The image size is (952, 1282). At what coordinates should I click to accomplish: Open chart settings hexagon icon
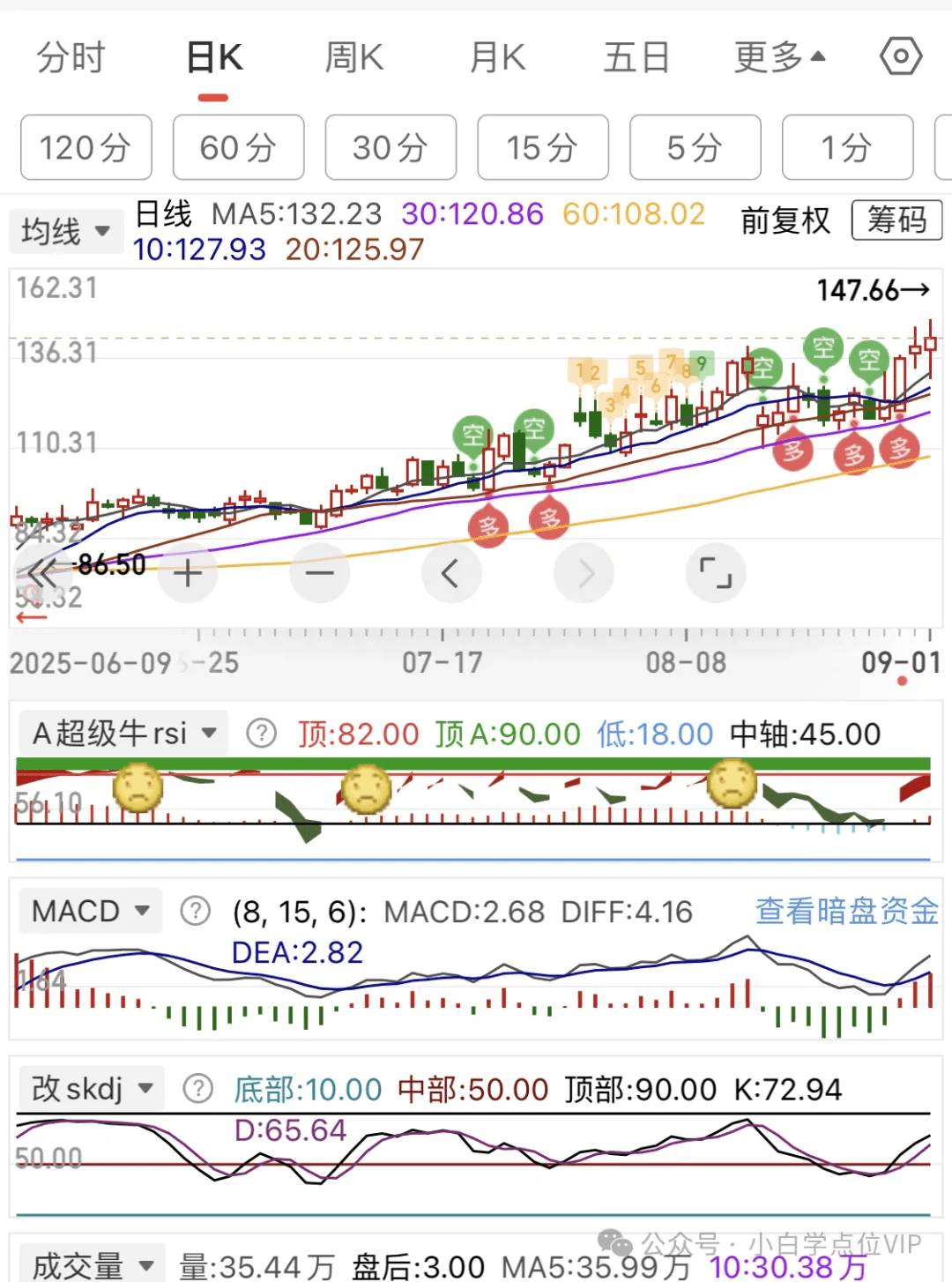[x=900, y=57]
